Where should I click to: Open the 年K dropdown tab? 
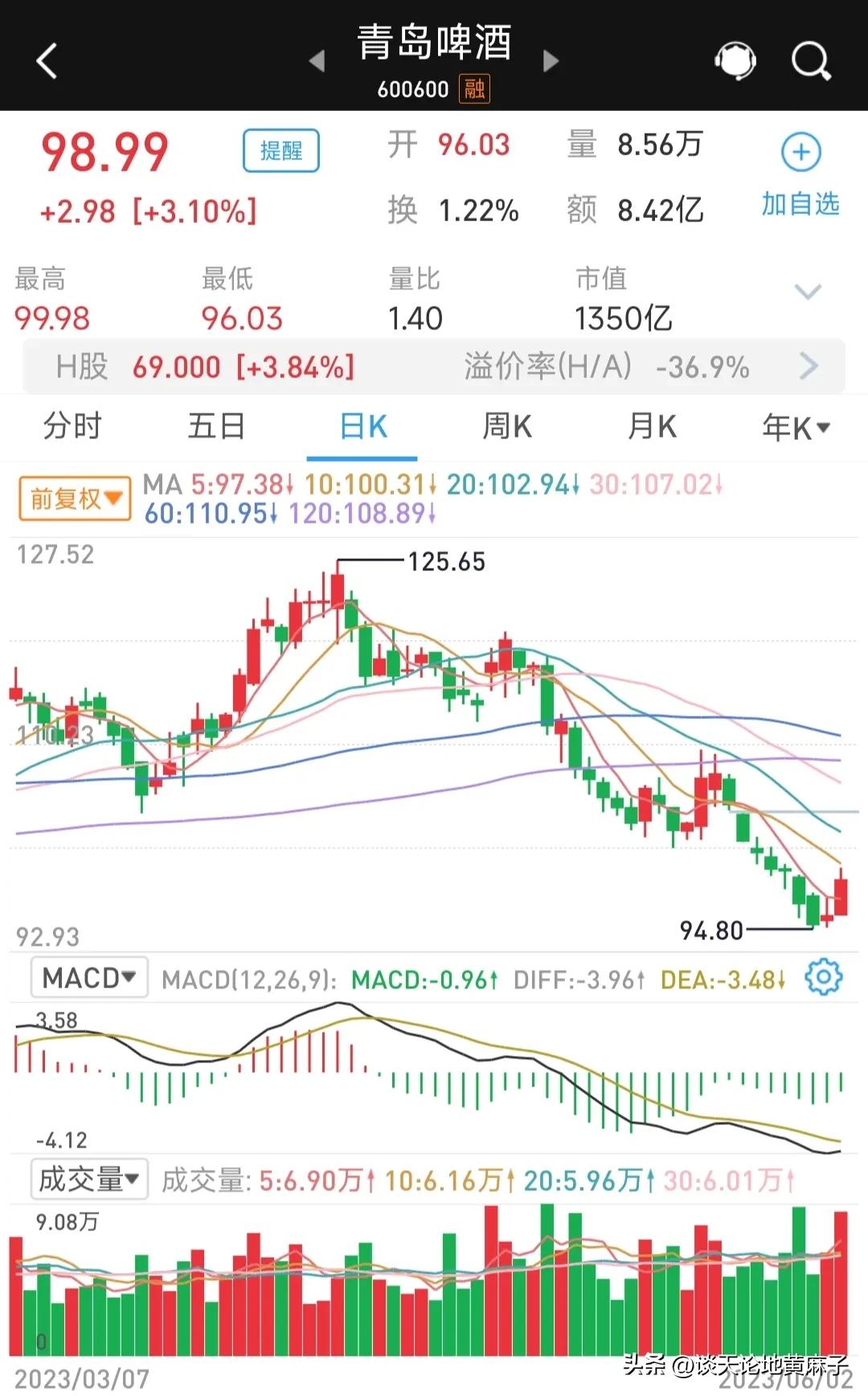[x=796, y=428]
